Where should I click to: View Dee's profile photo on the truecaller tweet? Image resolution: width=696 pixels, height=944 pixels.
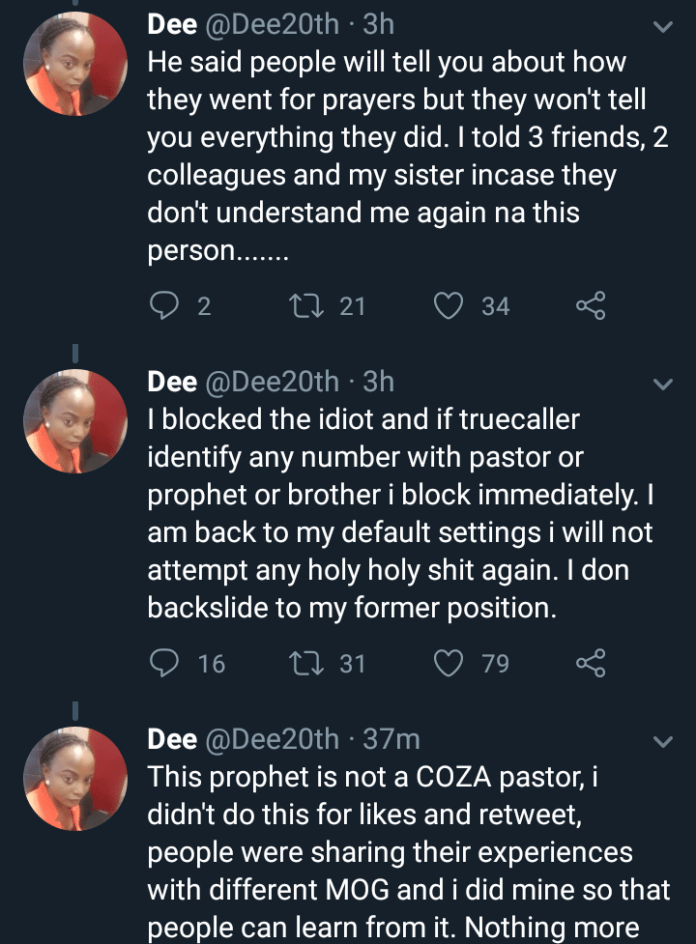pos(75,421)
